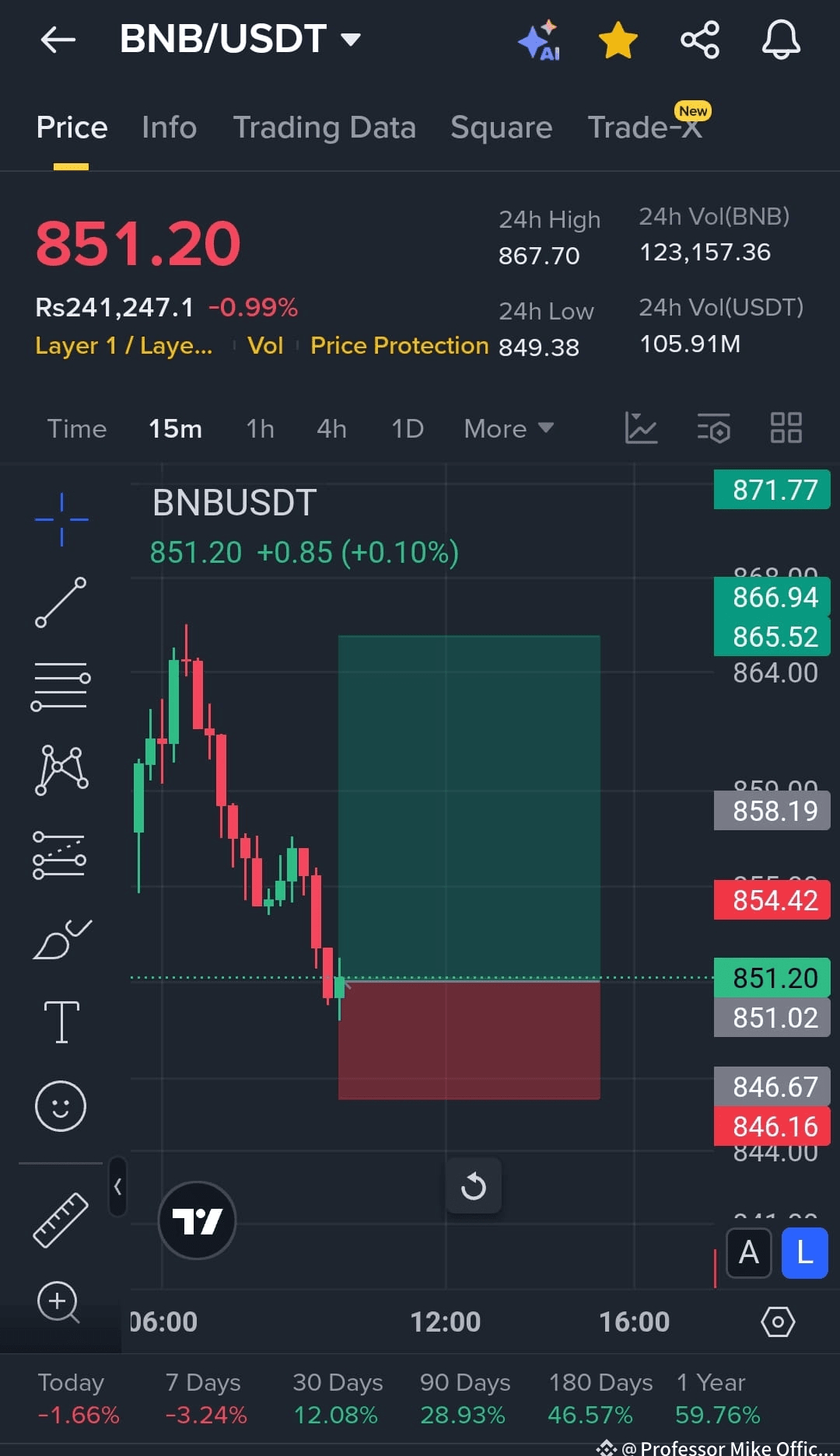
Task: Select the 1D chart interval
Action: coord(408,428)
